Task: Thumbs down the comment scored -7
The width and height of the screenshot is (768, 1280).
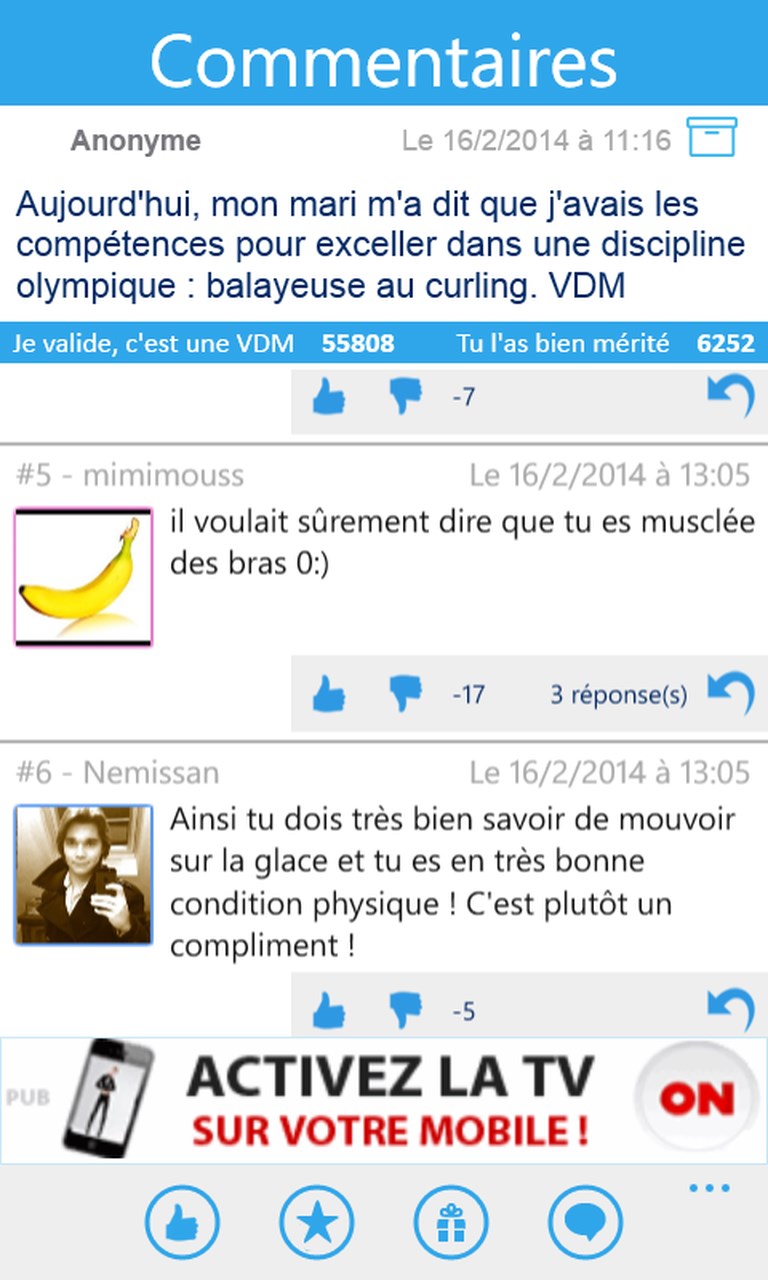Action: (x=405, y=398)
